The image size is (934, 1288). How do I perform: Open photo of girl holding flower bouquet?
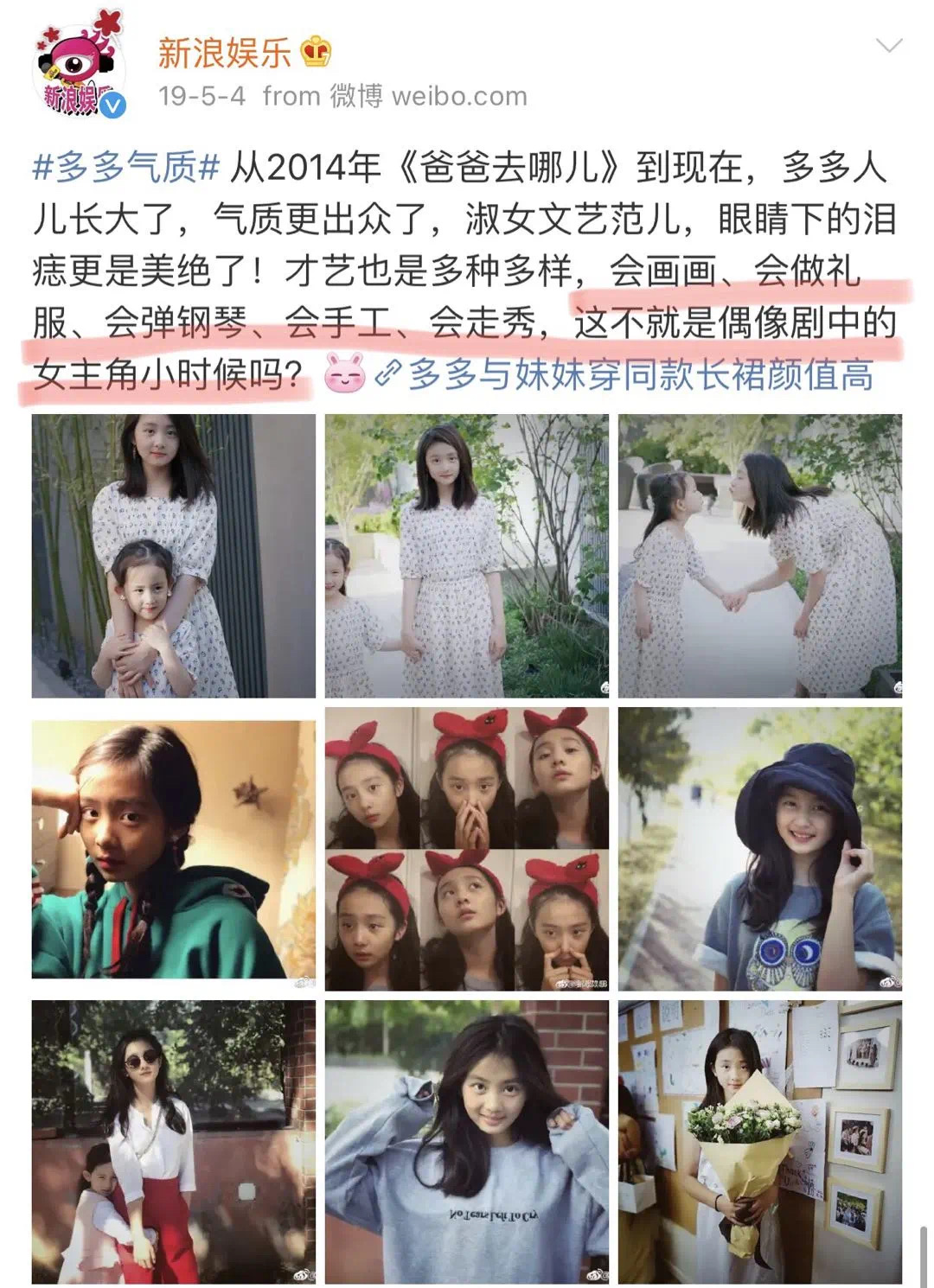pyautogui.click(x=759, y=1141)
